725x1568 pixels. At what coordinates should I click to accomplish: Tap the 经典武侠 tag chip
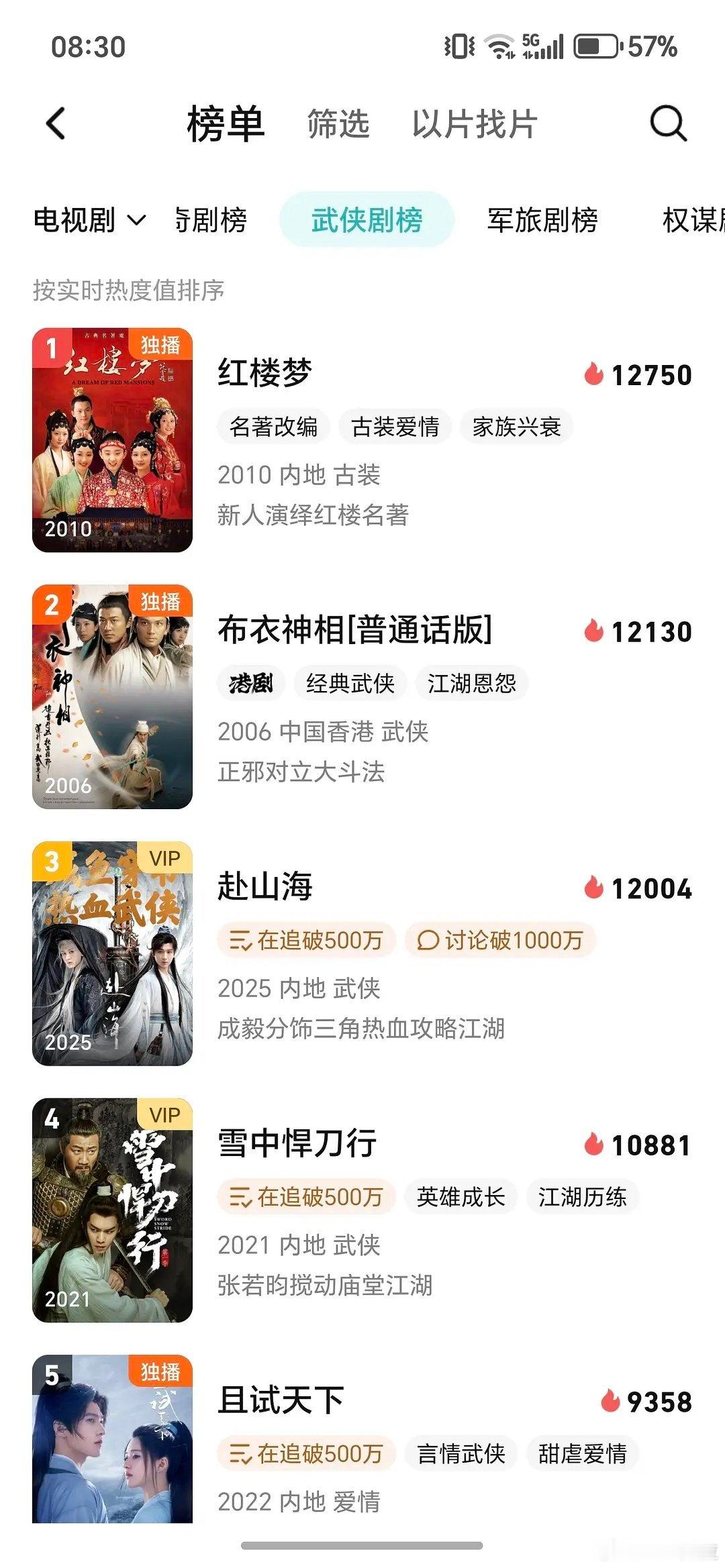click(350, 684)
